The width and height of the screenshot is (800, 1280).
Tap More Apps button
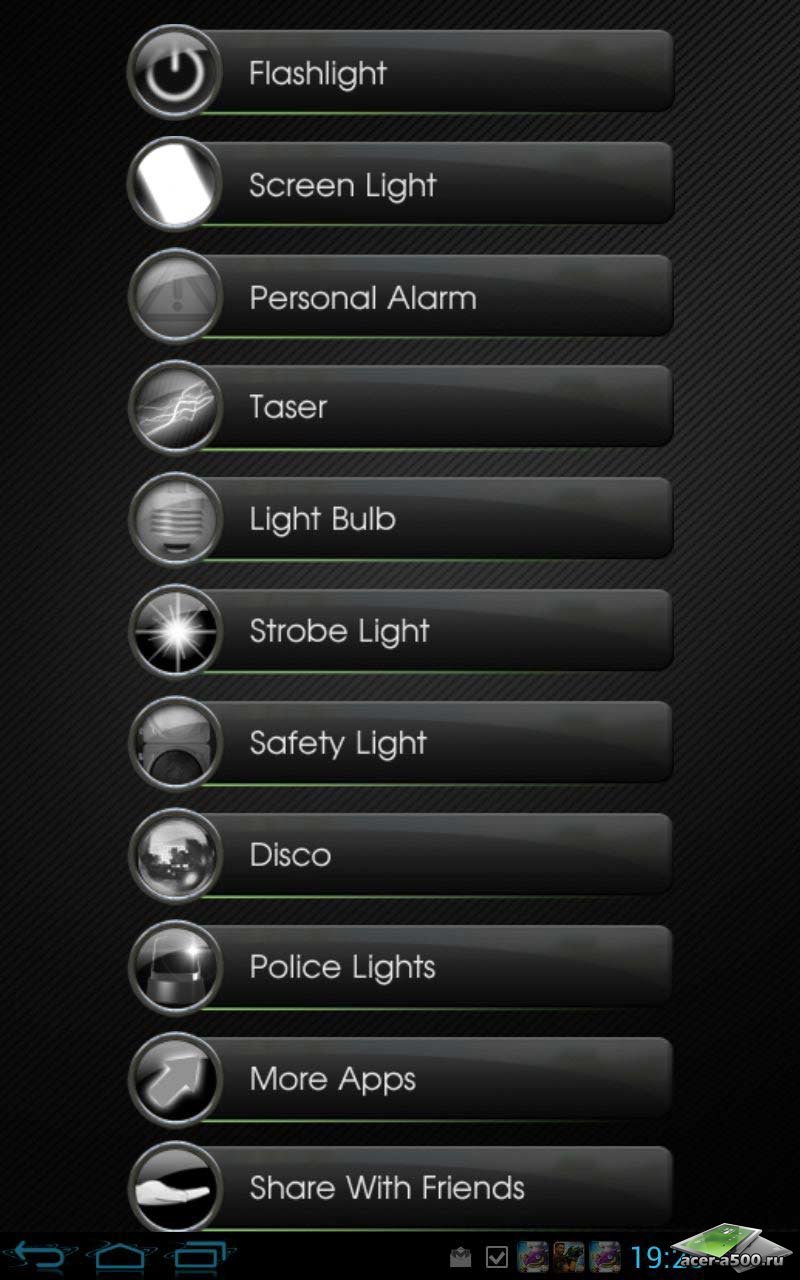point(400,1079)
